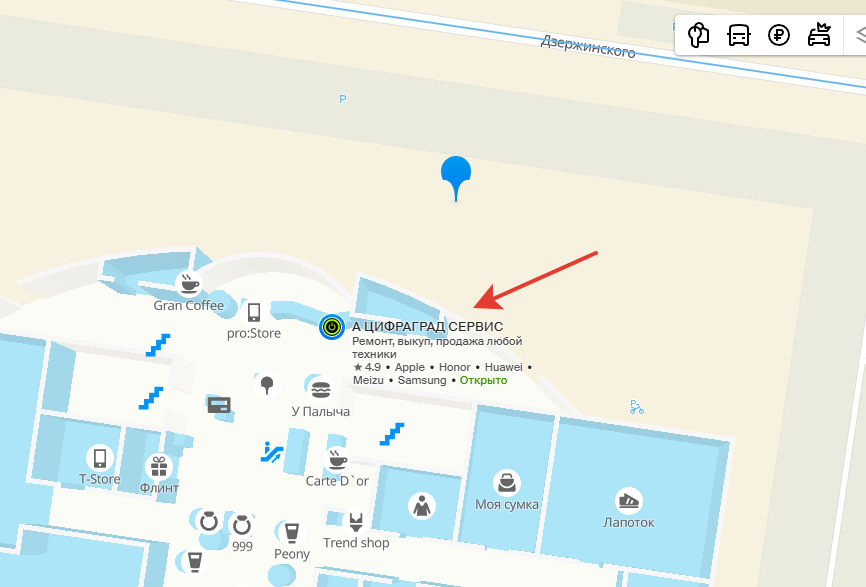866x587 pixels.
Task: Open the Флинт gift shop marker
Action: click(x=159, y=467)
